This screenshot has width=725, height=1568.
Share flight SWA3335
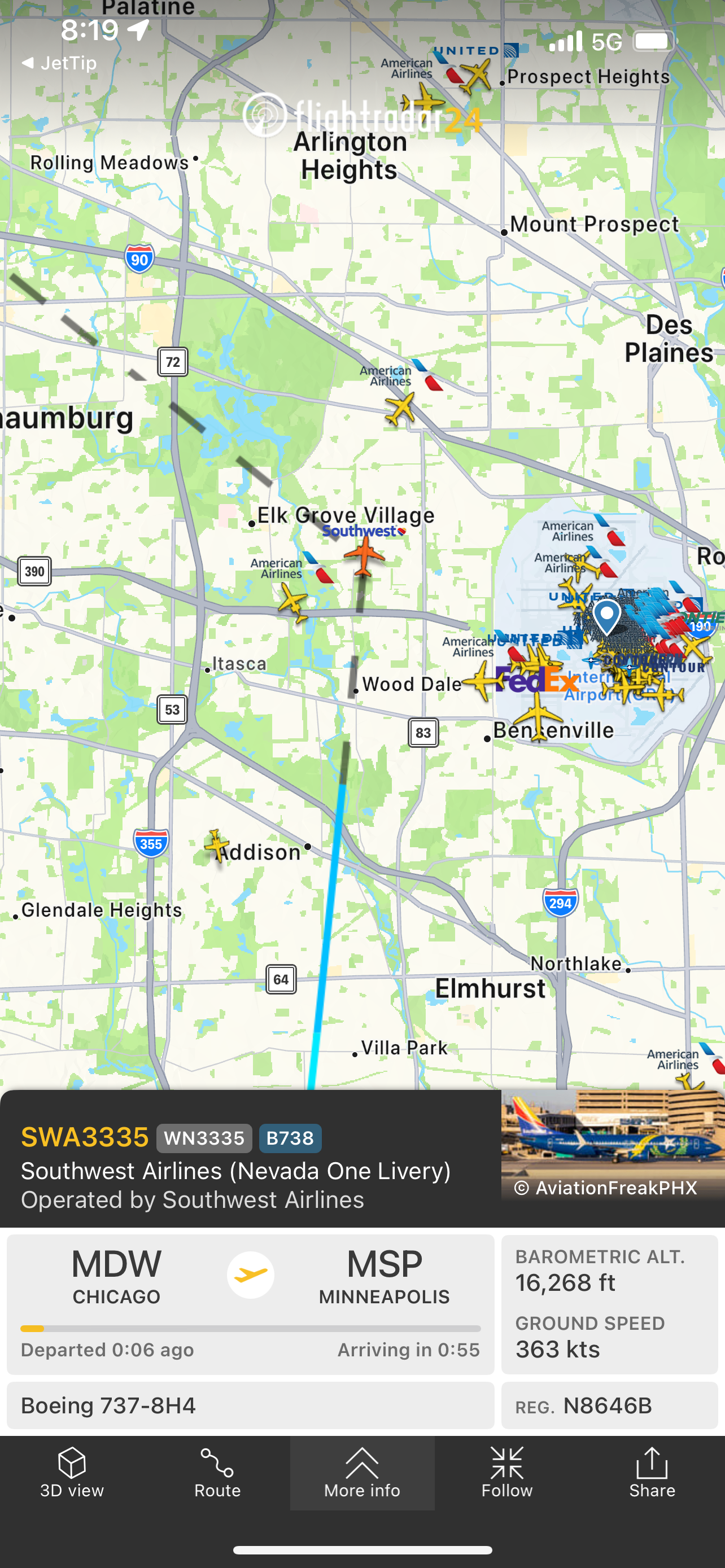(652, 1473)
